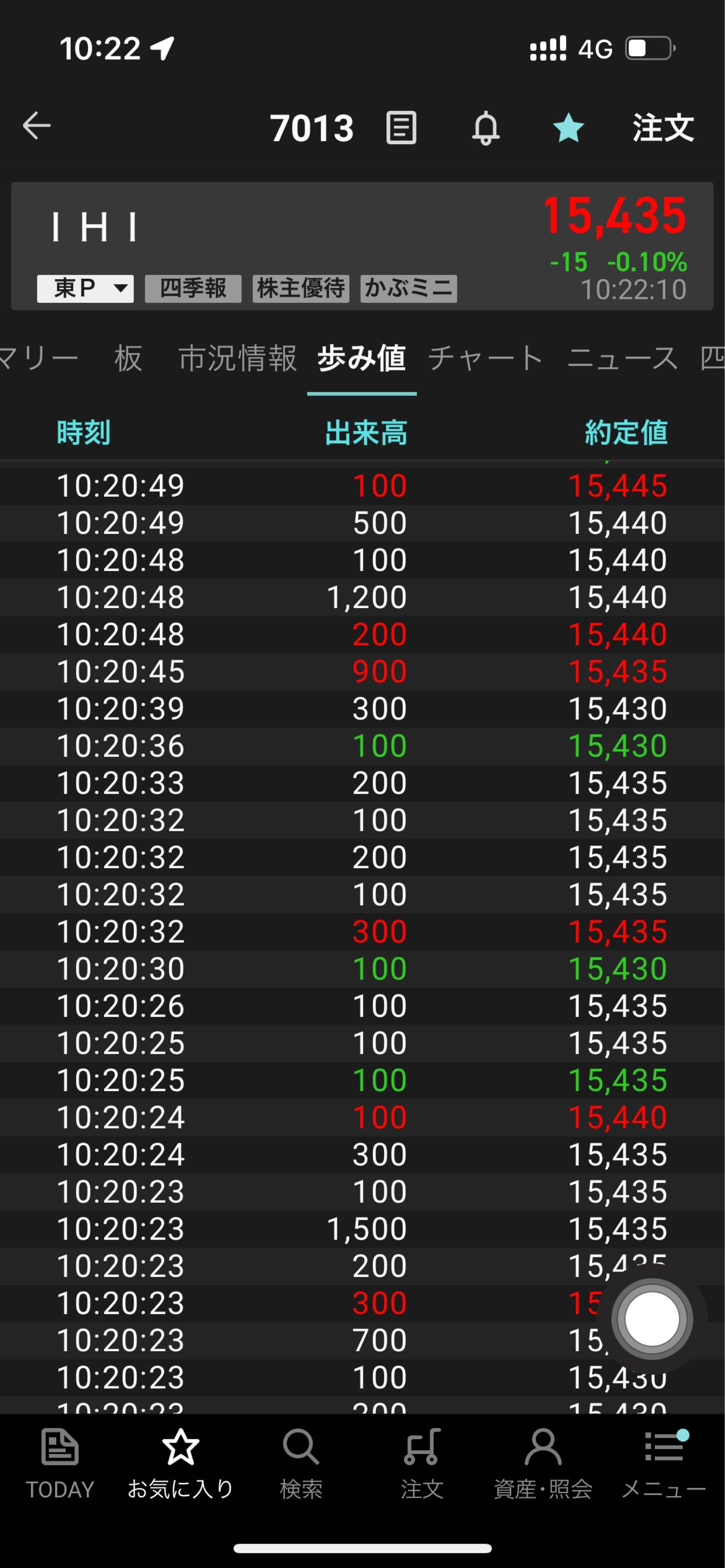The height and width of the screenshot is (1568, 725).
Task: Toggle the favorite star for IHI
Action: point(568,128)
